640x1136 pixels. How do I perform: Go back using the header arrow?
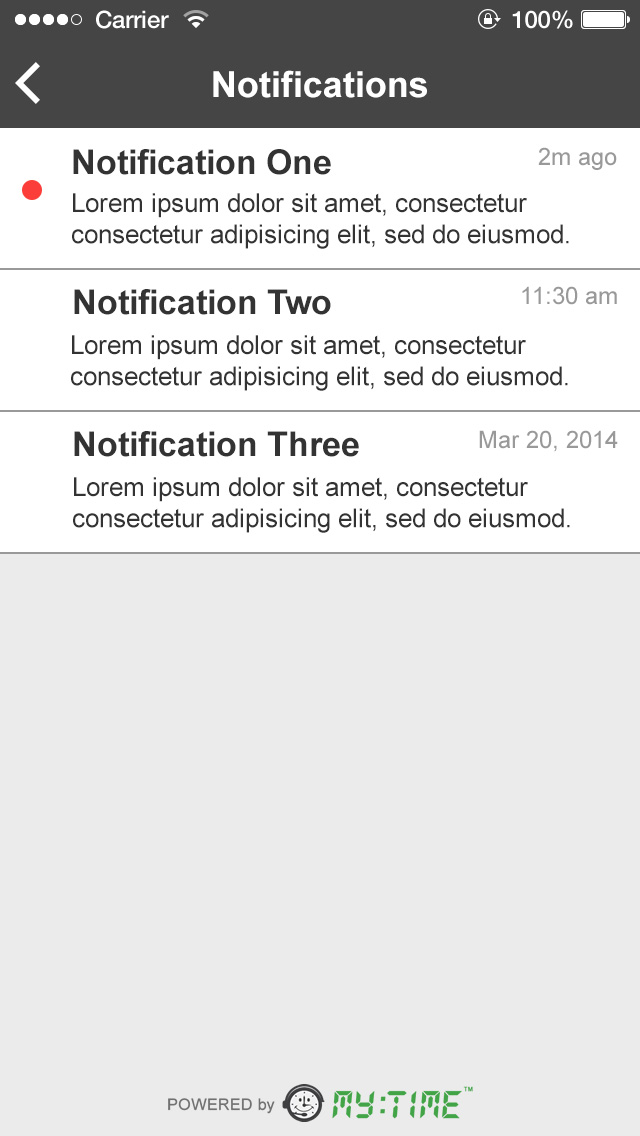point(30,84)
